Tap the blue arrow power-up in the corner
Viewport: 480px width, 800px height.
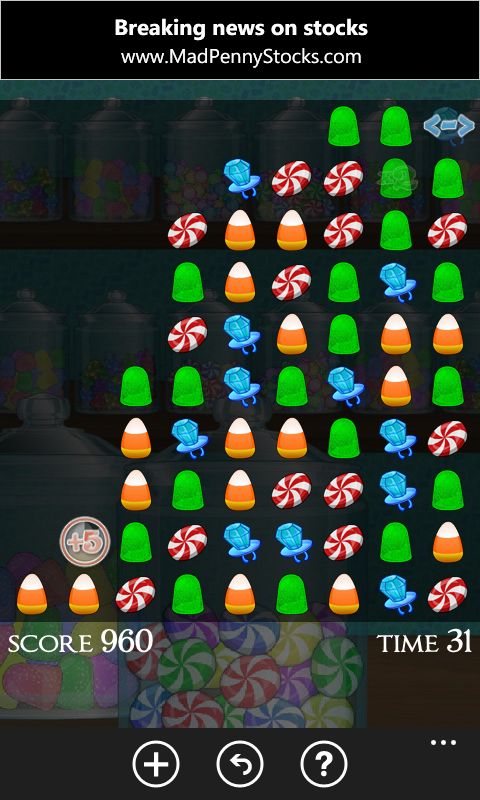(x=449, y=126)
